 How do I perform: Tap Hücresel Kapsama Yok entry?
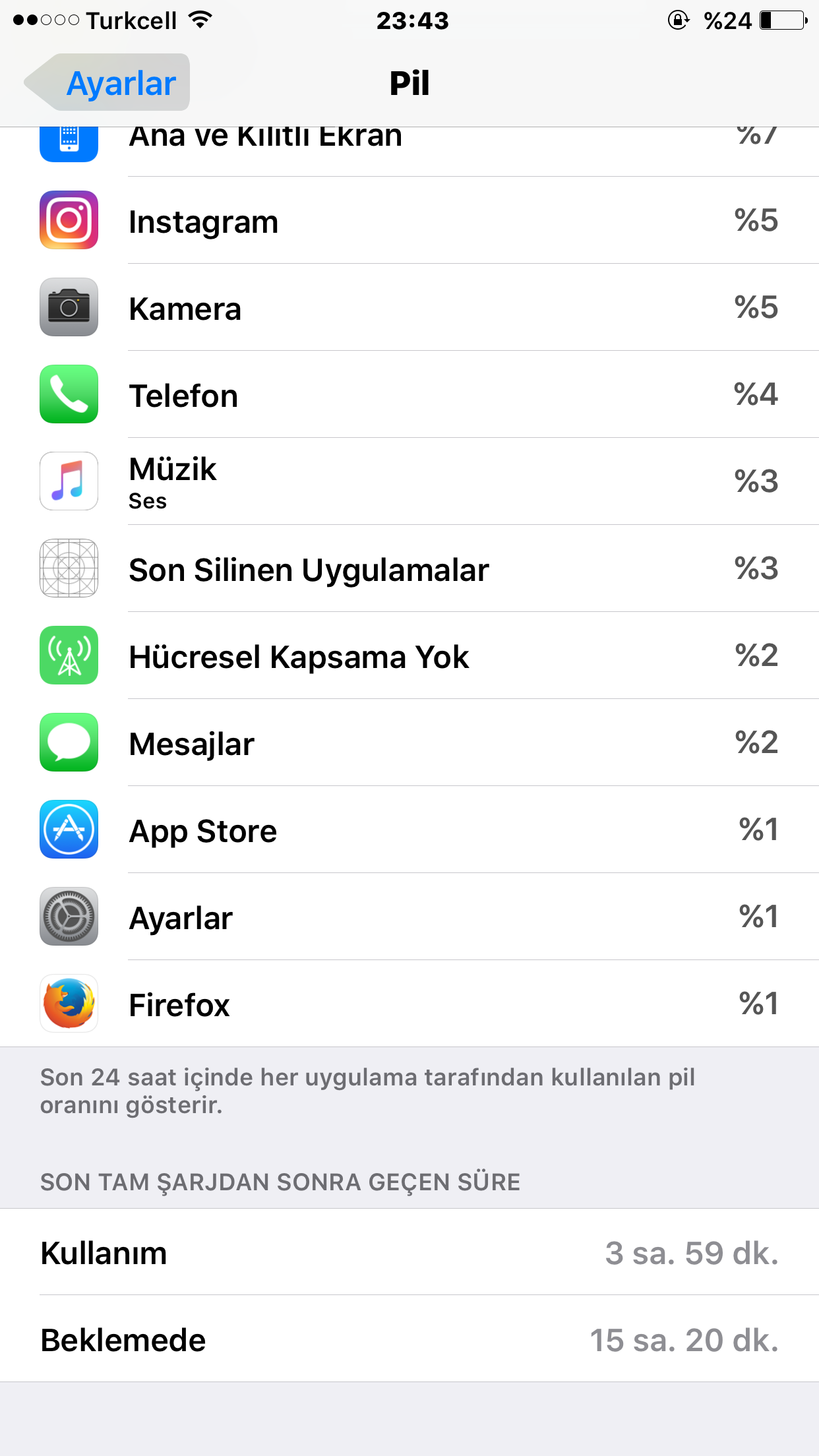coord(409,655)
